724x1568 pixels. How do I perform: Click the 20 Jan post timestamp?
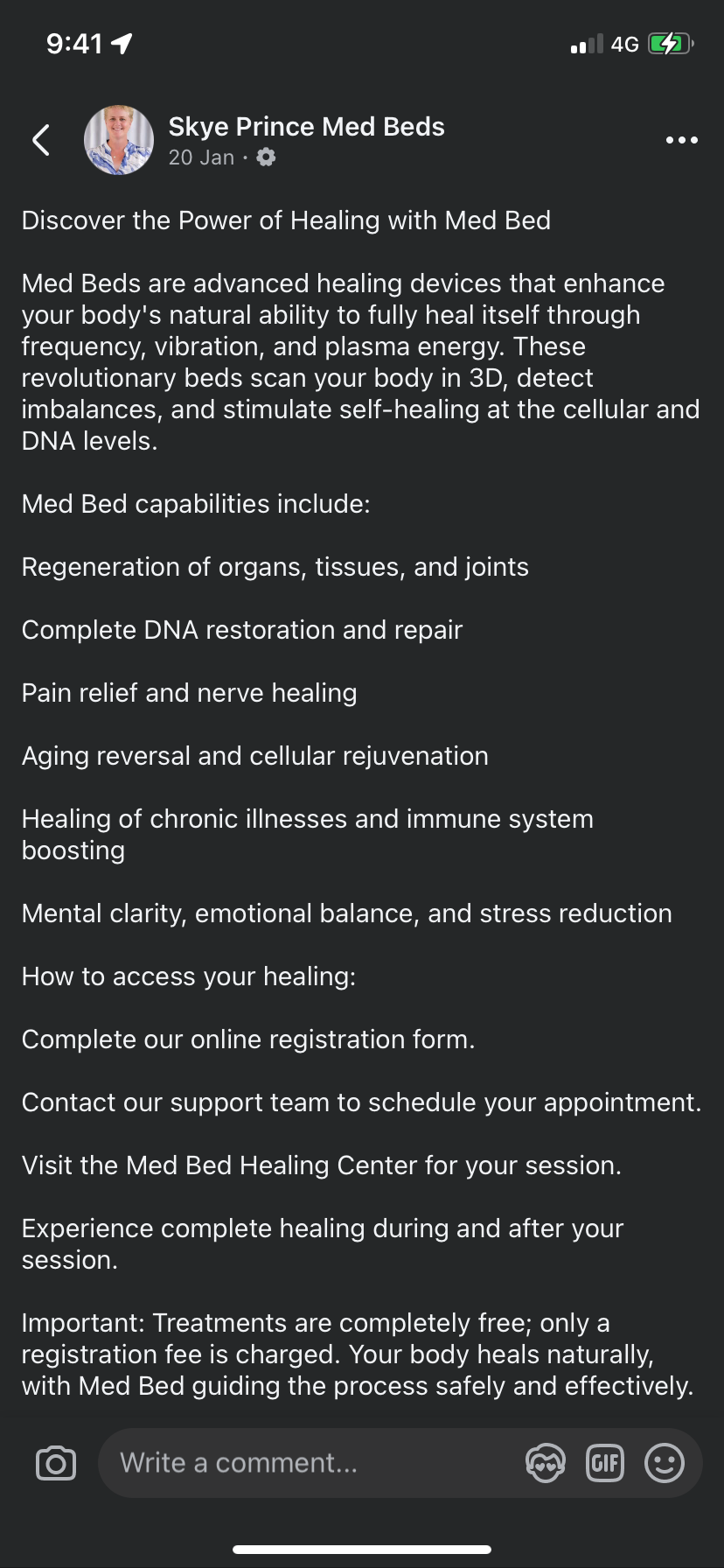(x=200, y=157)
